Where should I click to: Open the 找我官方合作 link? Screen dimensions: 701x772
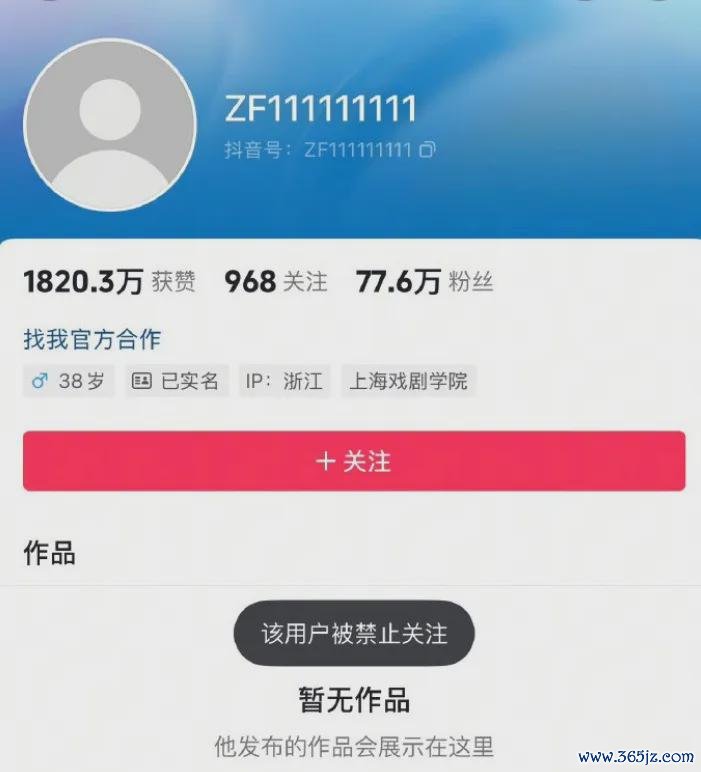click(92, 339)
